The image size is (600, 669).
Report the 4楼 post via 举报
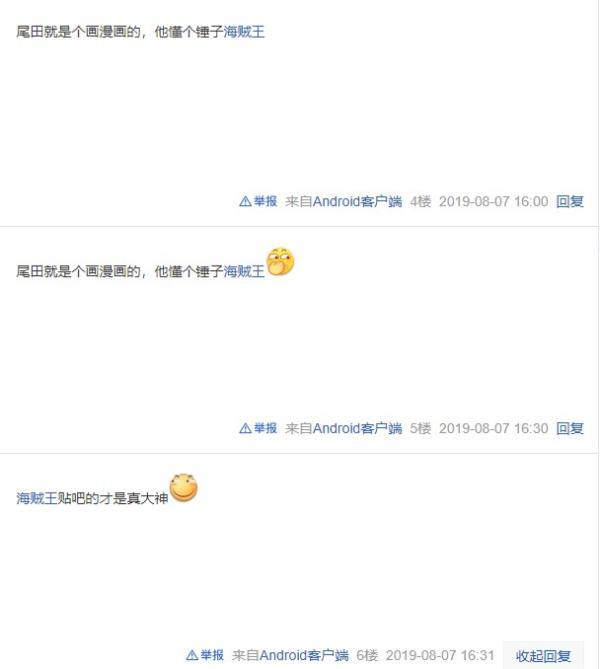(x=258, y=202)
